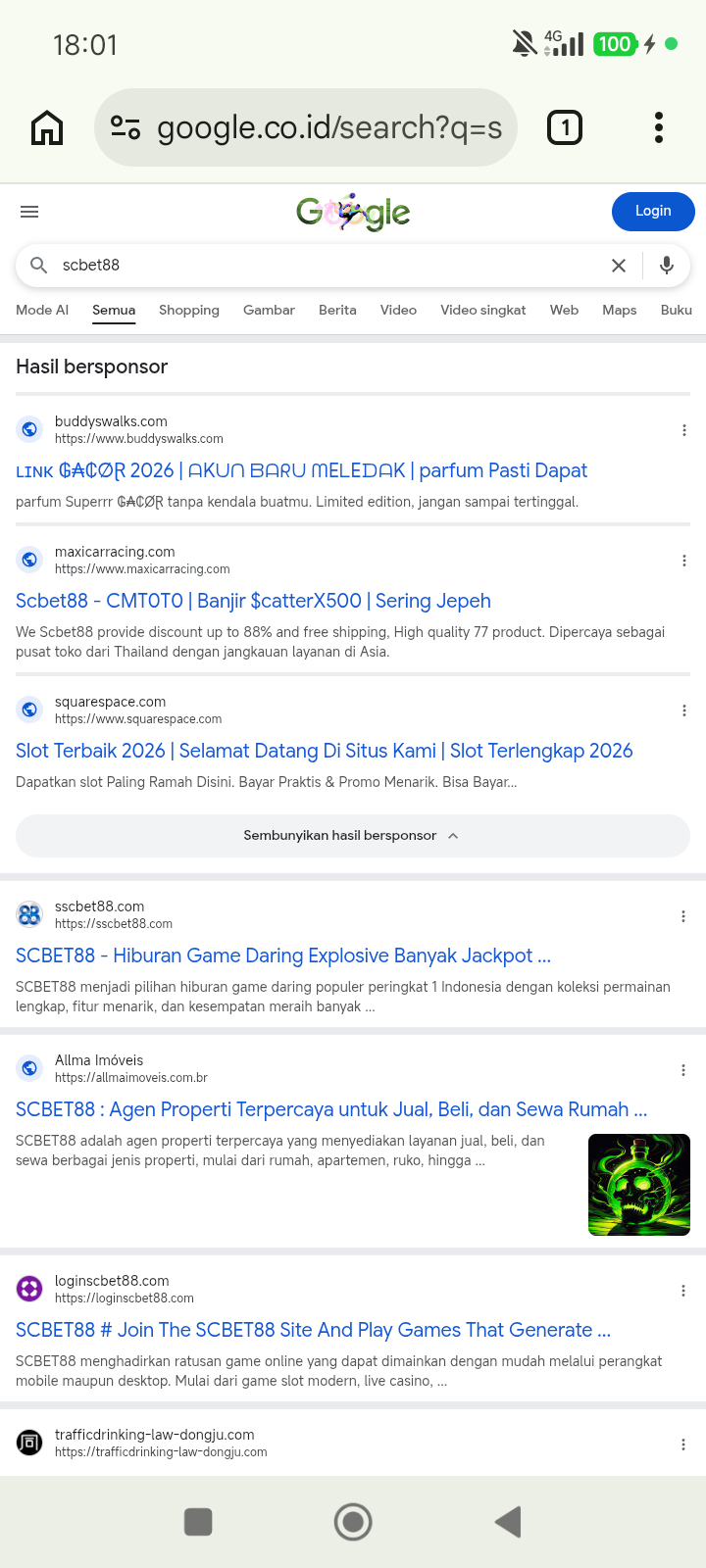The width and height of the screenshot is (706, 1568).
Task: Tap the google.co.id address bar
Action: tap(305, 127)
